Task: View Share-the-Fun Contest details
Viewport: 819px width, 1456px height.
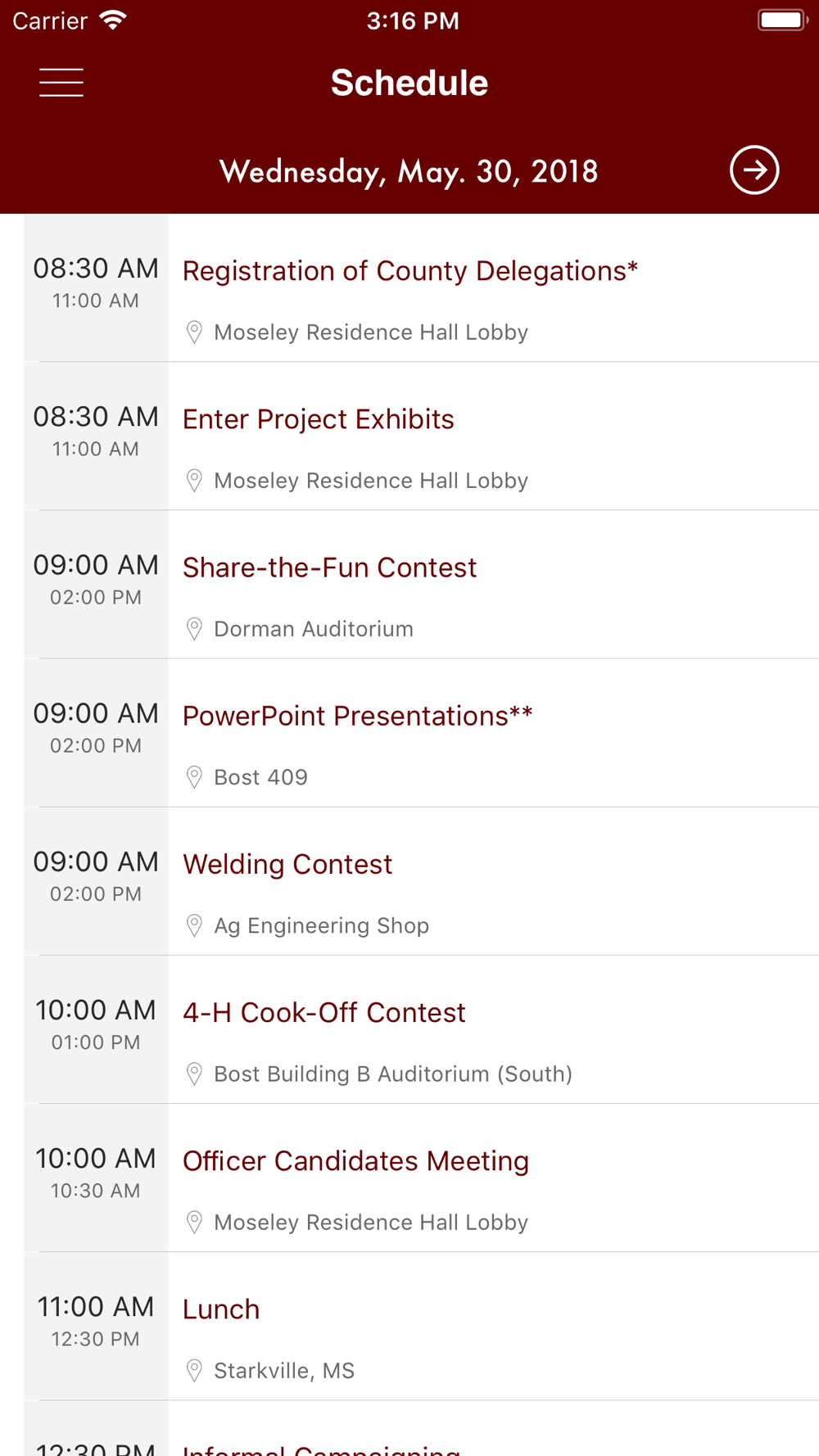Action: tap(421, 585)
